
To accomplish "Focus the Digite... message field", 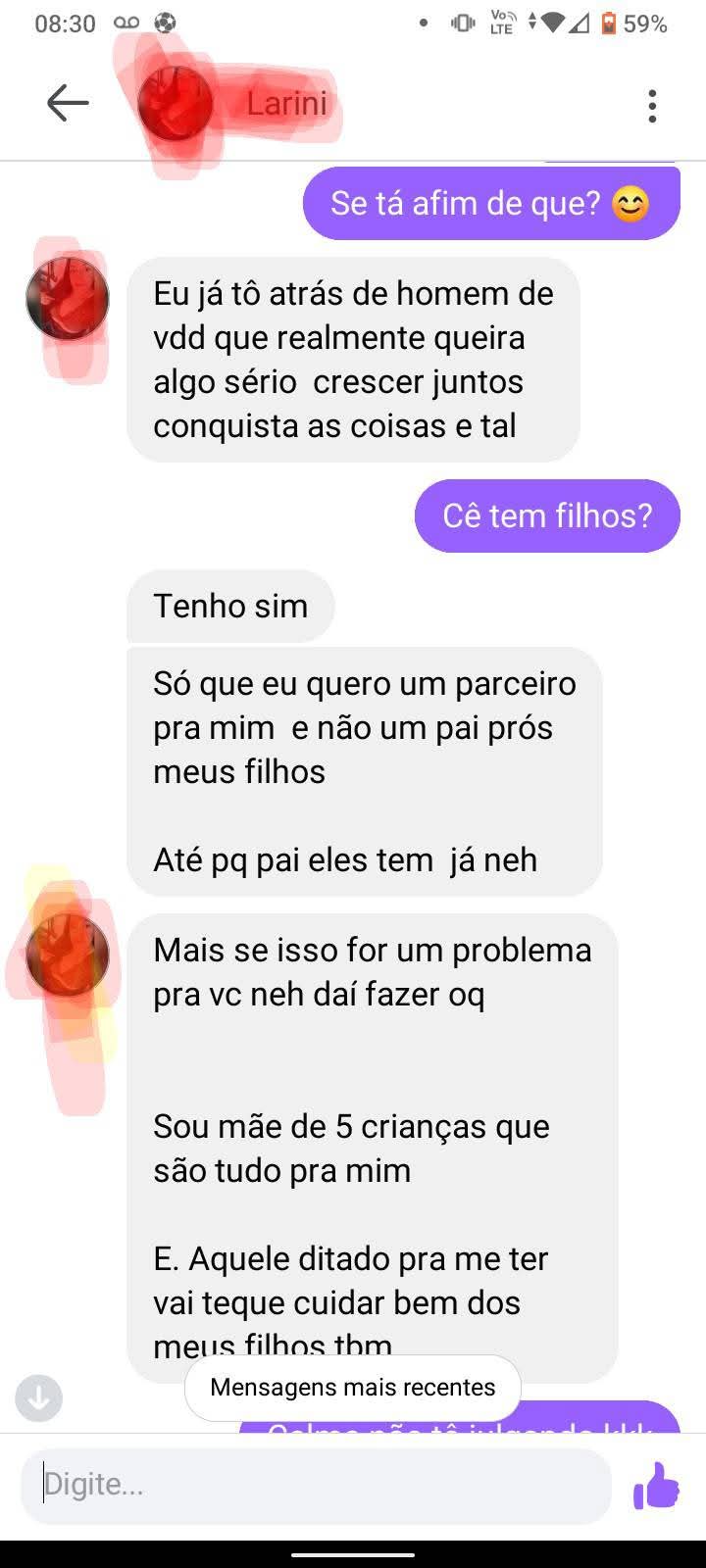I will pos(316,1485).
